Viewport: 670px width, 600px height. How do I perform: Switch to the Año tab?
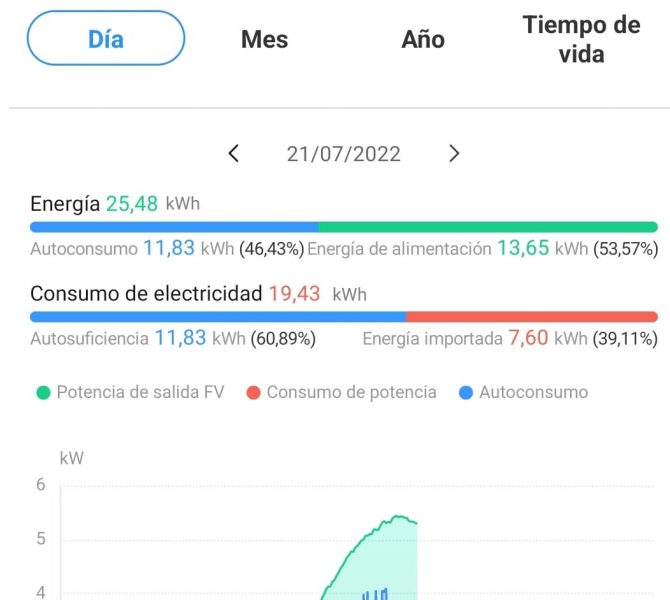(423, 40)
